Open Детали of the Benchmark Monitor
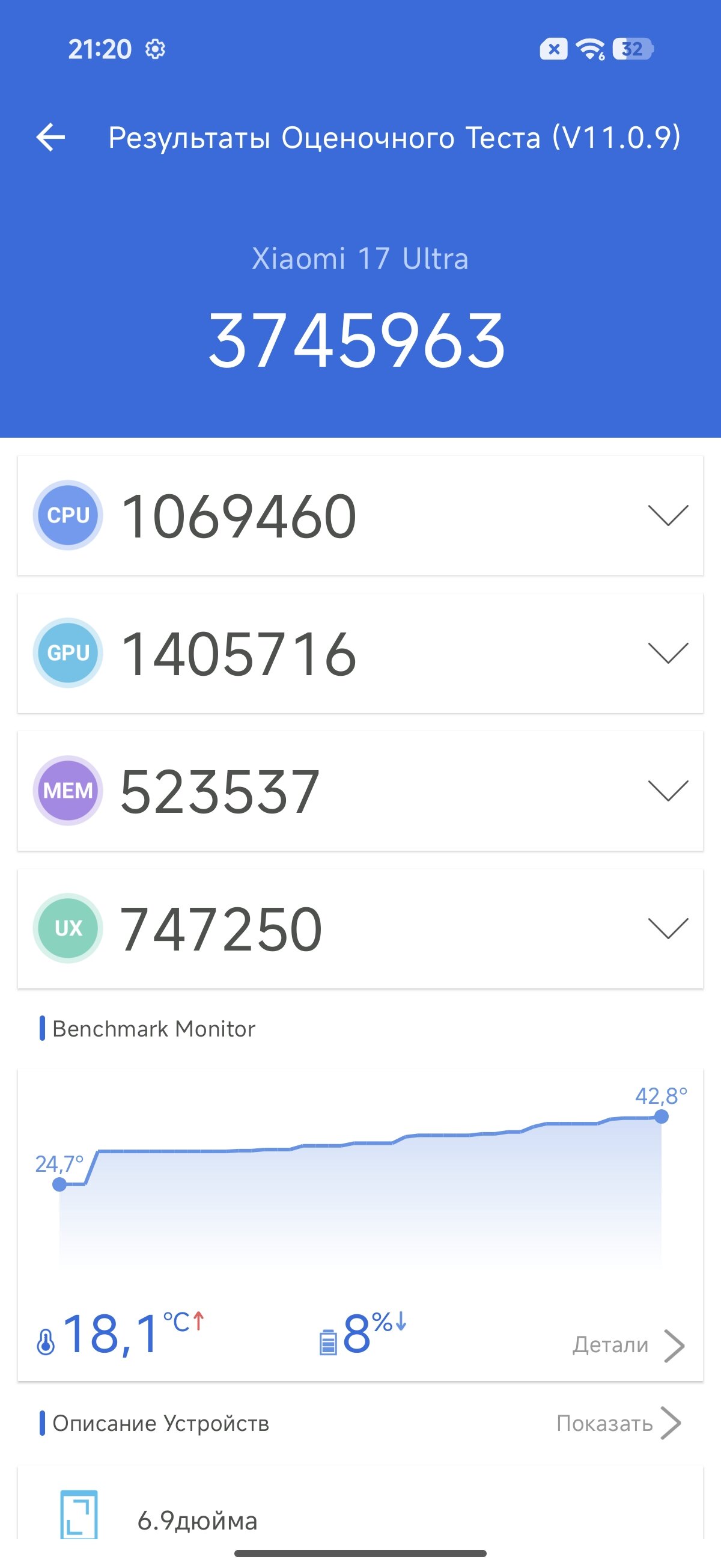The height and width of the screenshot is (1568, 721). [627, 1344]
